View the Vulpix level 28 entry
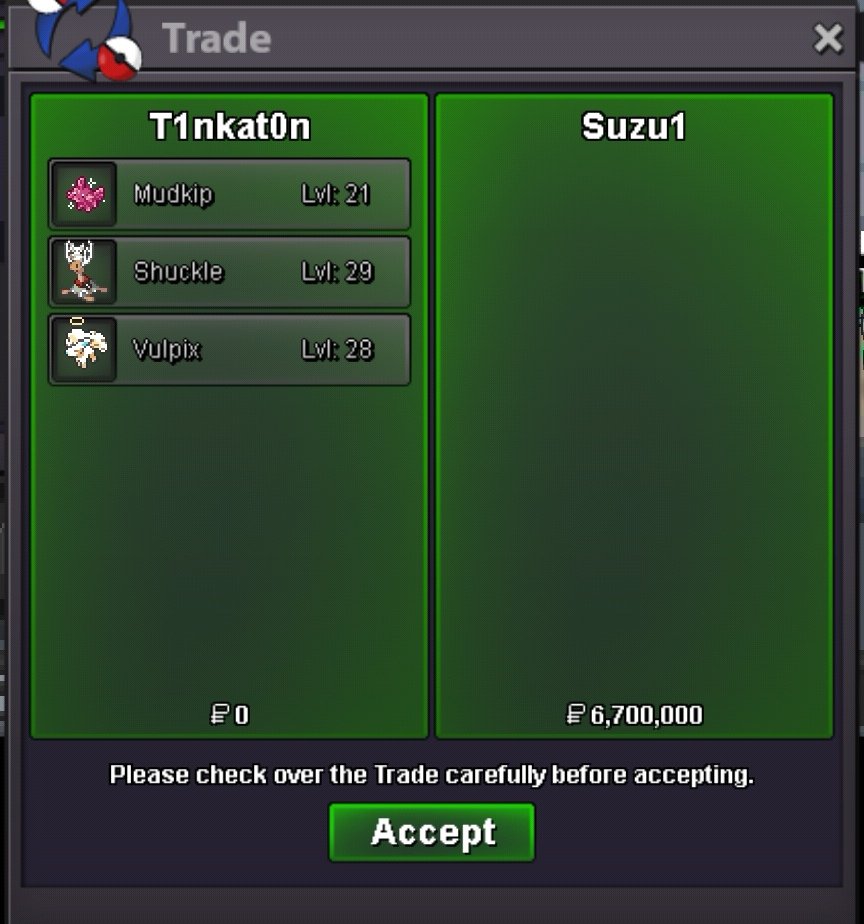The image size is (864, 924). pyautogui.click(x=229, y=350)
